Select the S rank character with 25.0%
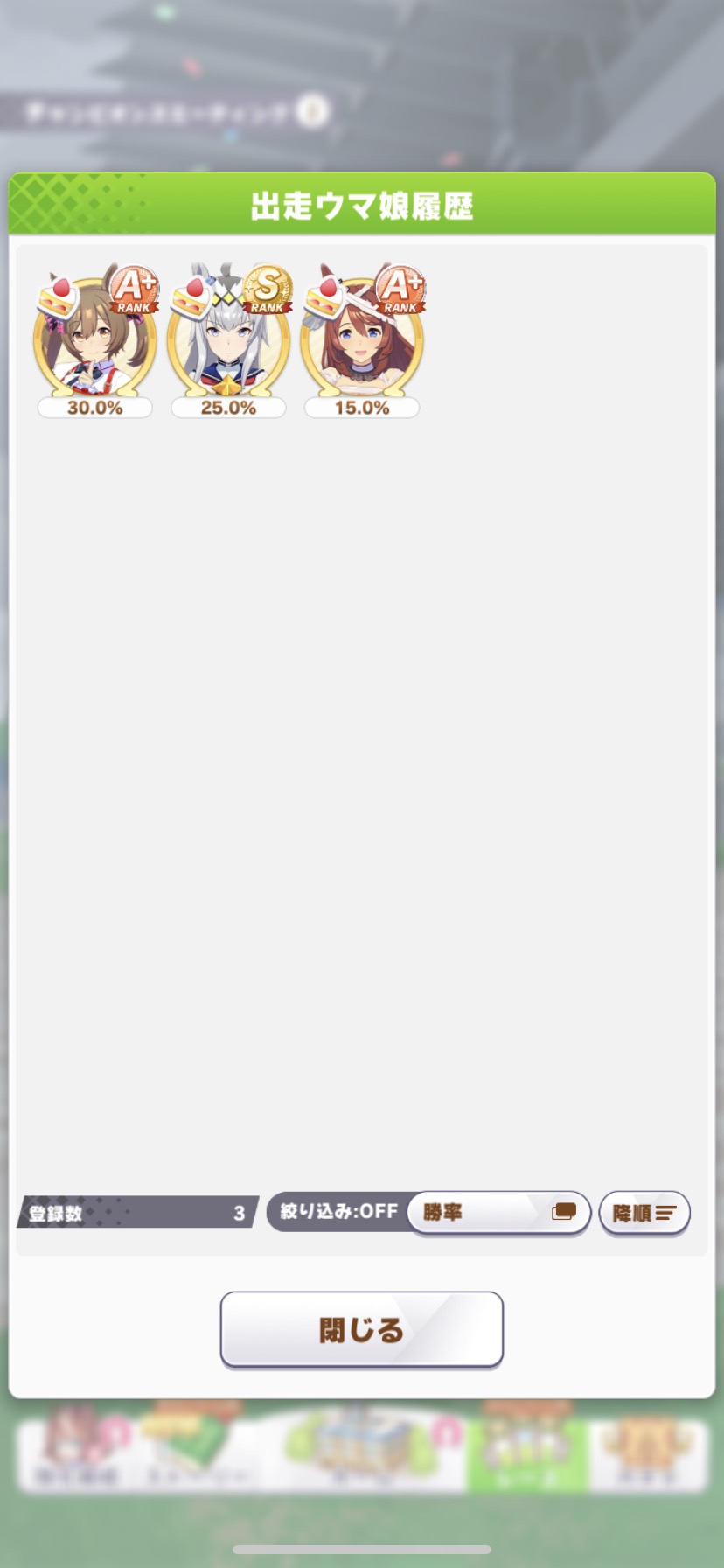 [x=229, y=340]
